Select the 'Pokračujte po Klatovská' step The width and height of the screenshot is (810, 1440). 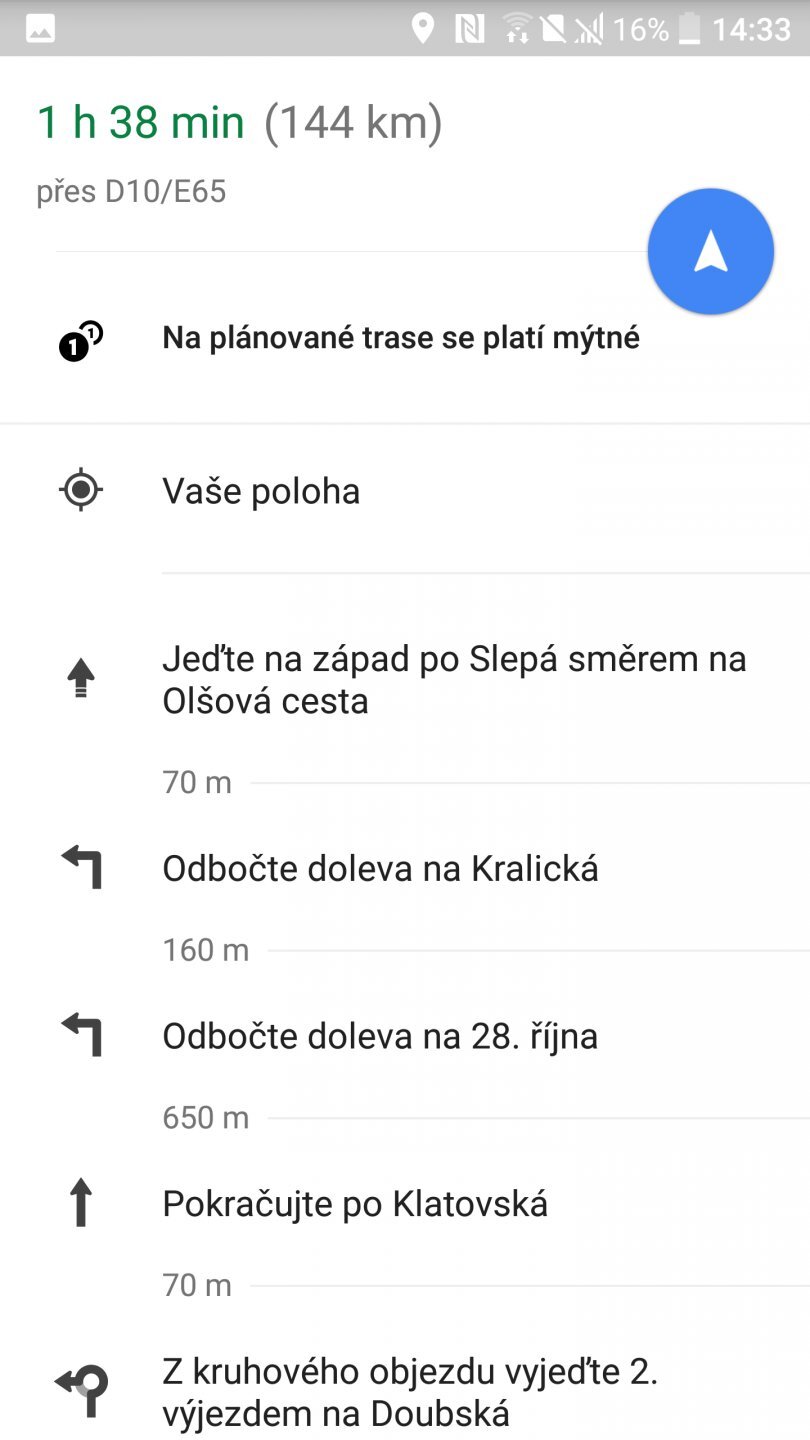(355, 1203)
